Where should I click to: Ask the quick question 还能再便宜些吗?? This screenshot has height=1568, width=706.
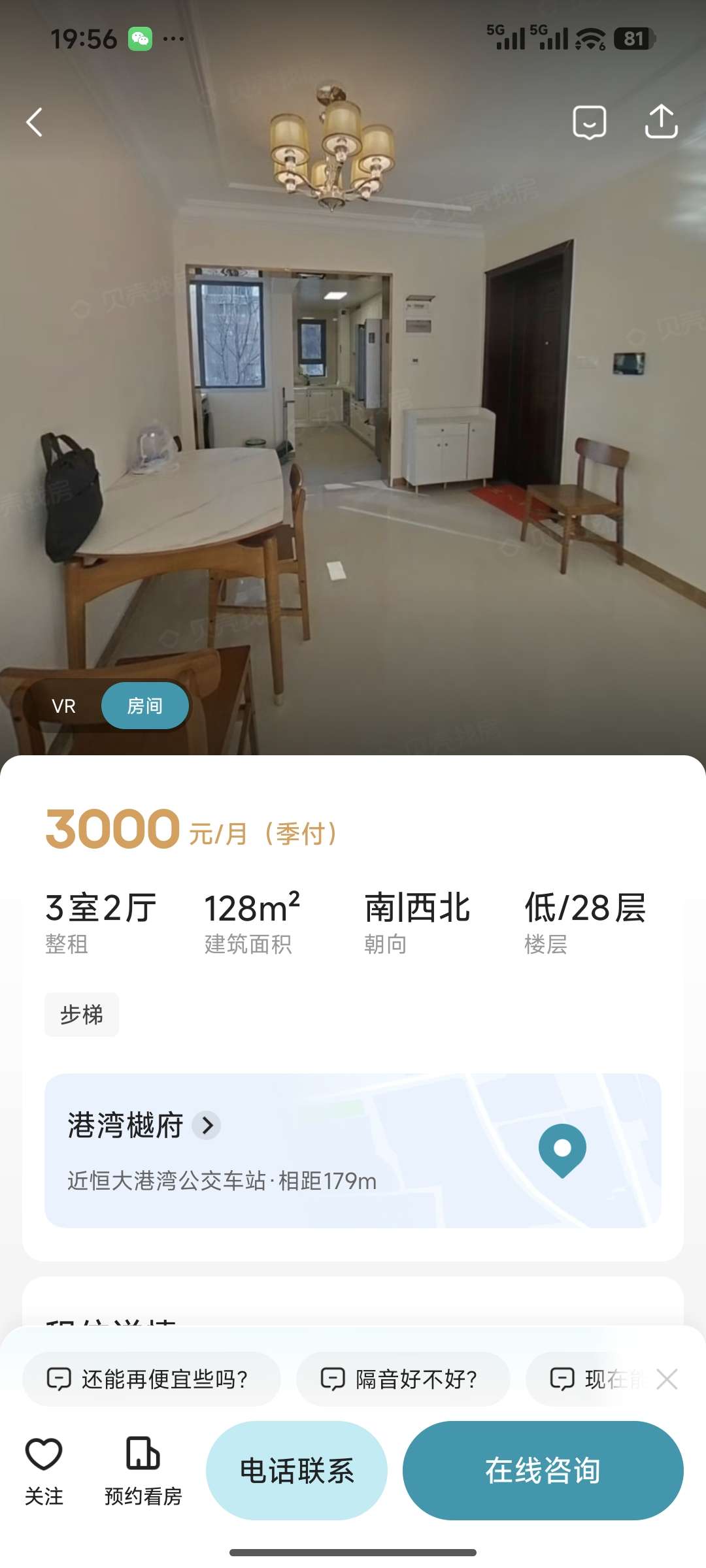(x=151, y=1379)
